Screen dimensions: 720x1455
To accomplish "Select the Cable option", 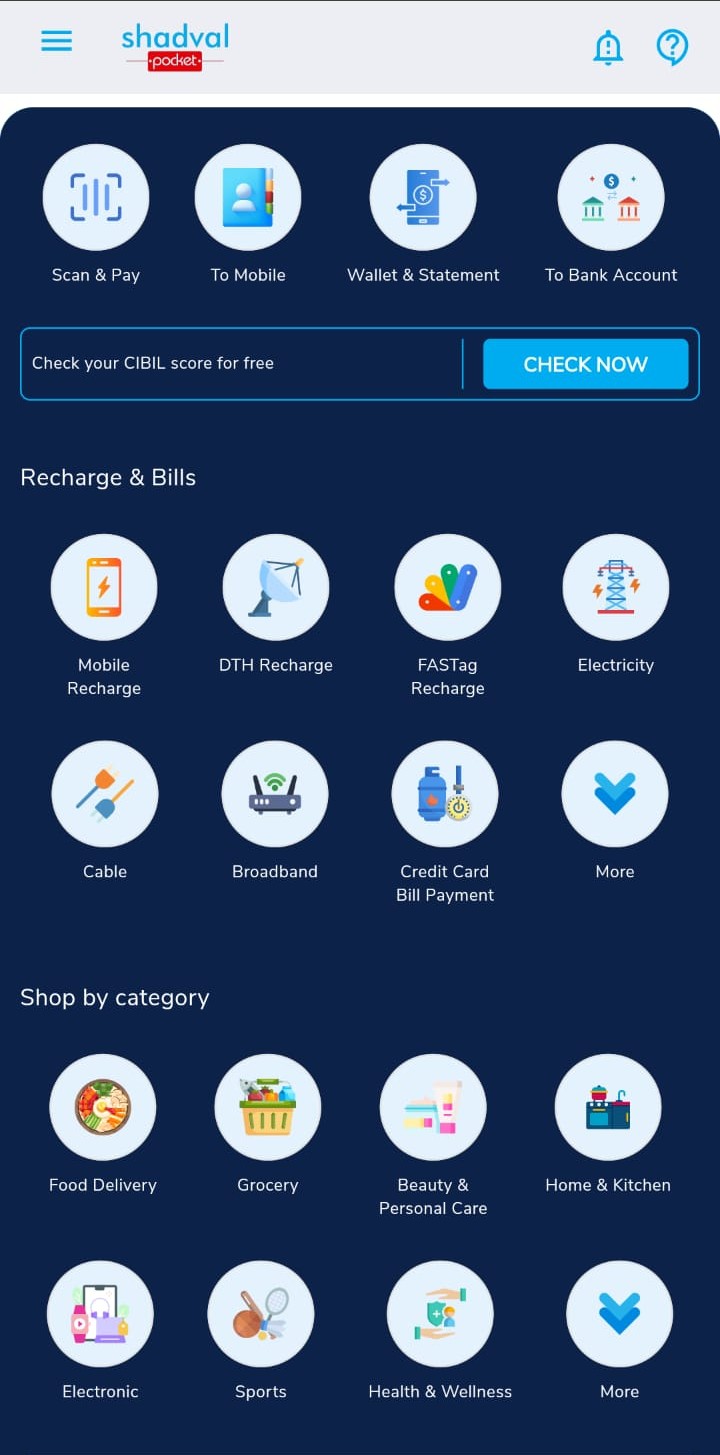I will (x=105, y=794).
